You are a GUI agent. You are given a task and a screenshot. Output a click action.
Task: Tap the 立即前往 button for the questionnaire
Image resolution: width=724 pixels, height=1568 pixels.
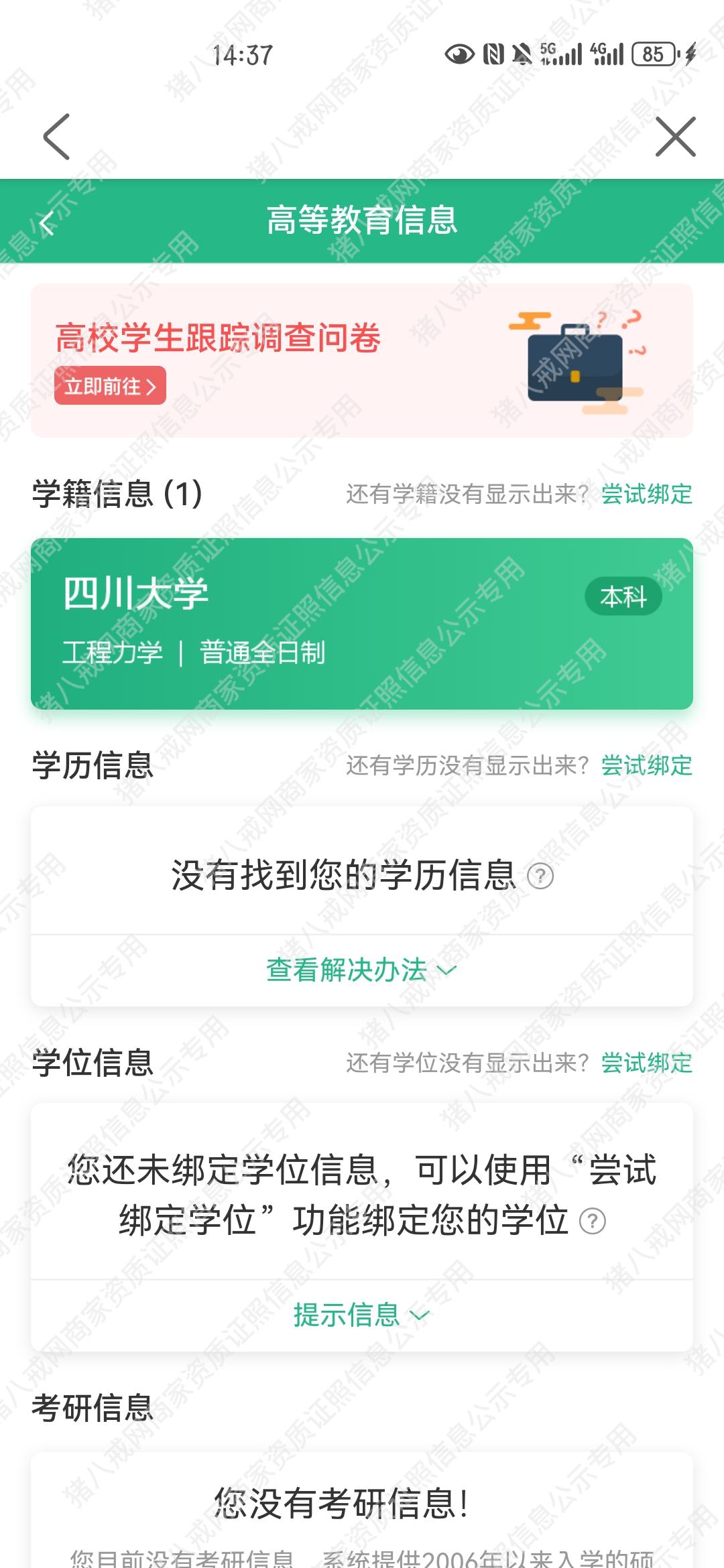[110, 386]
